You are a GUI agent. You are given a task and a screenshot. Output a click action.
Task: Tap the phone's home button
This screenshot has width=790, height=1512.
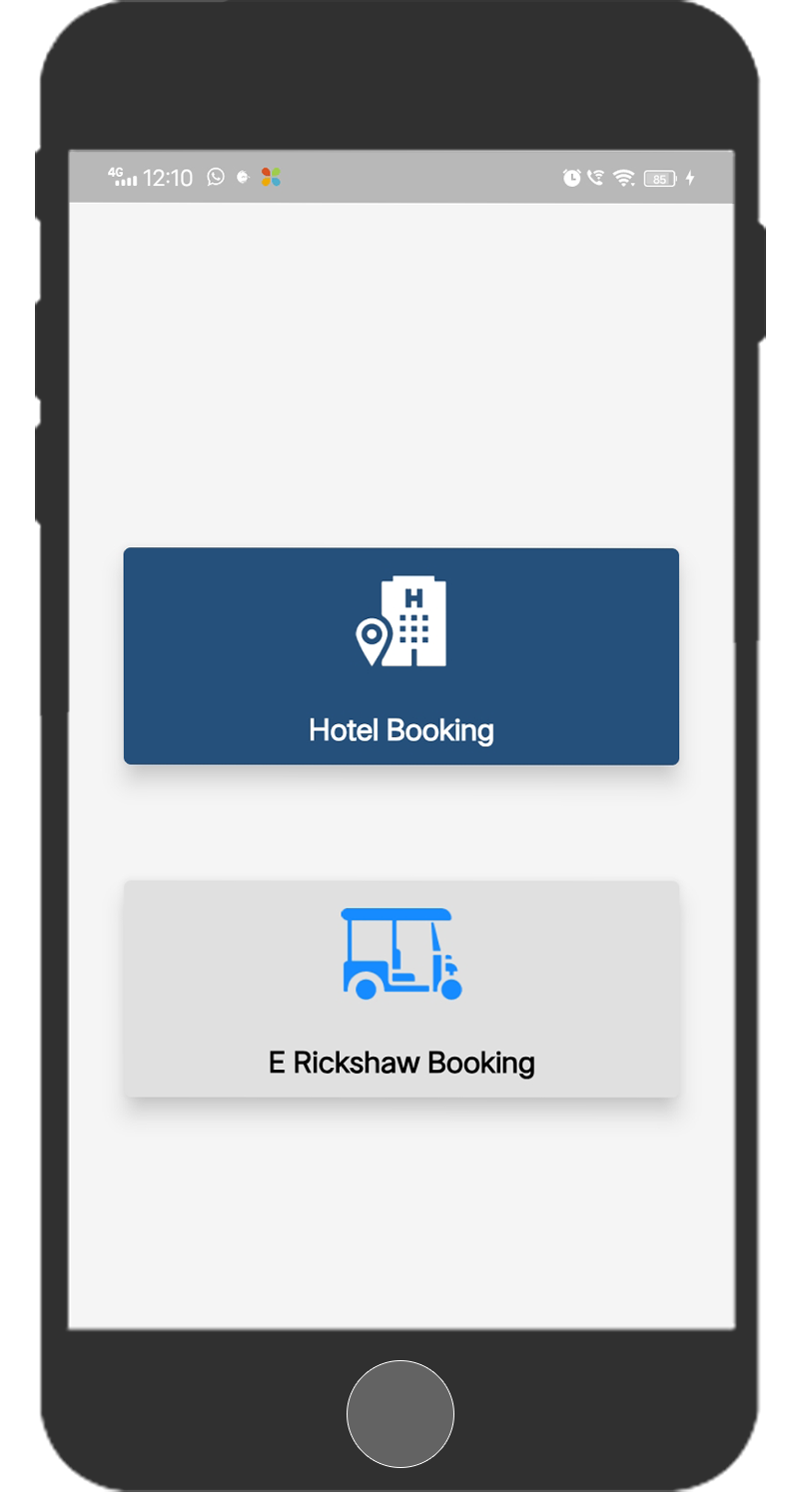400,1413
